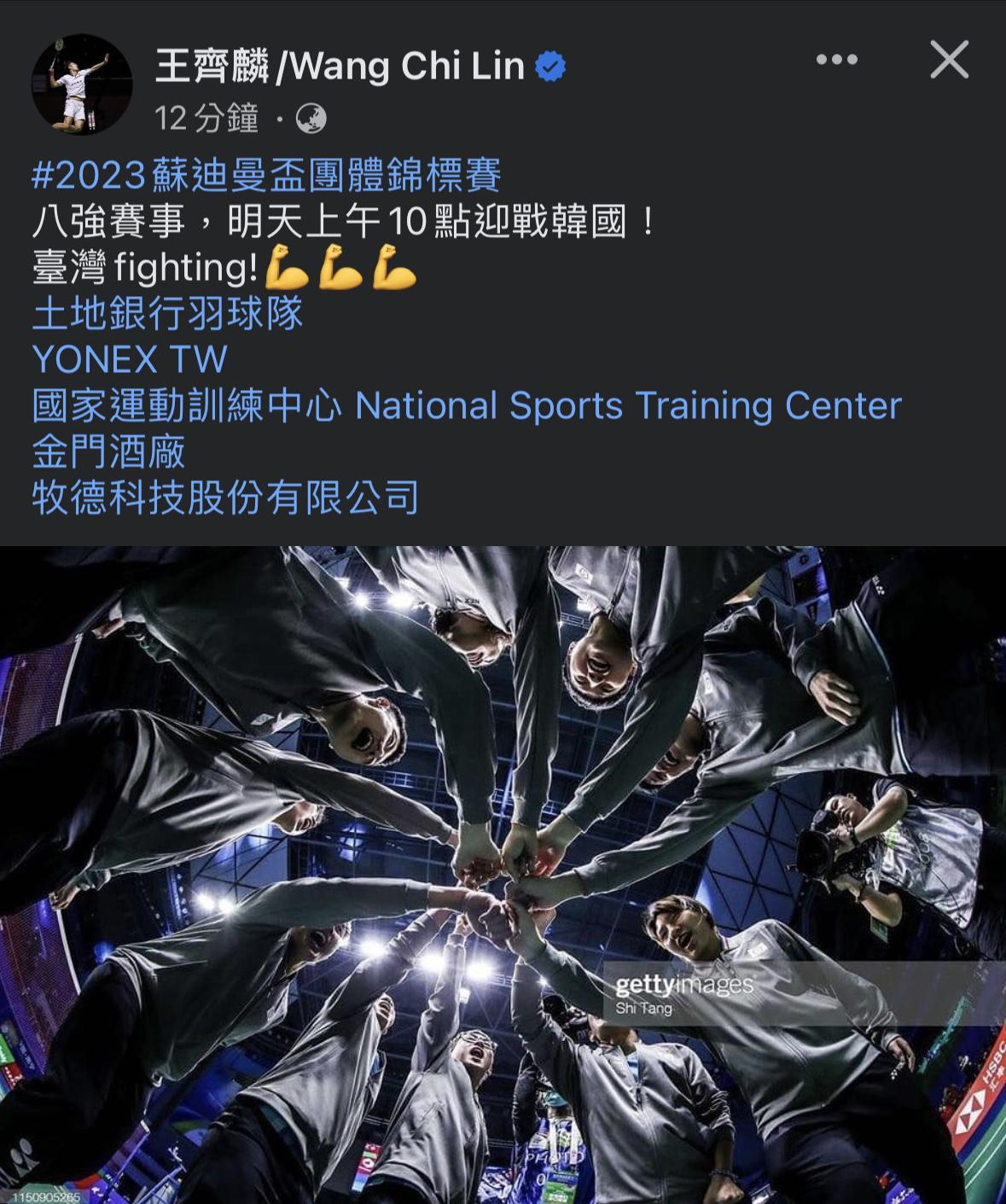Visit the 土地銀行羽球隊 page
The height and width of the screenshot is (1204, 1006).
pyautogui.click(x=167, y=313)
